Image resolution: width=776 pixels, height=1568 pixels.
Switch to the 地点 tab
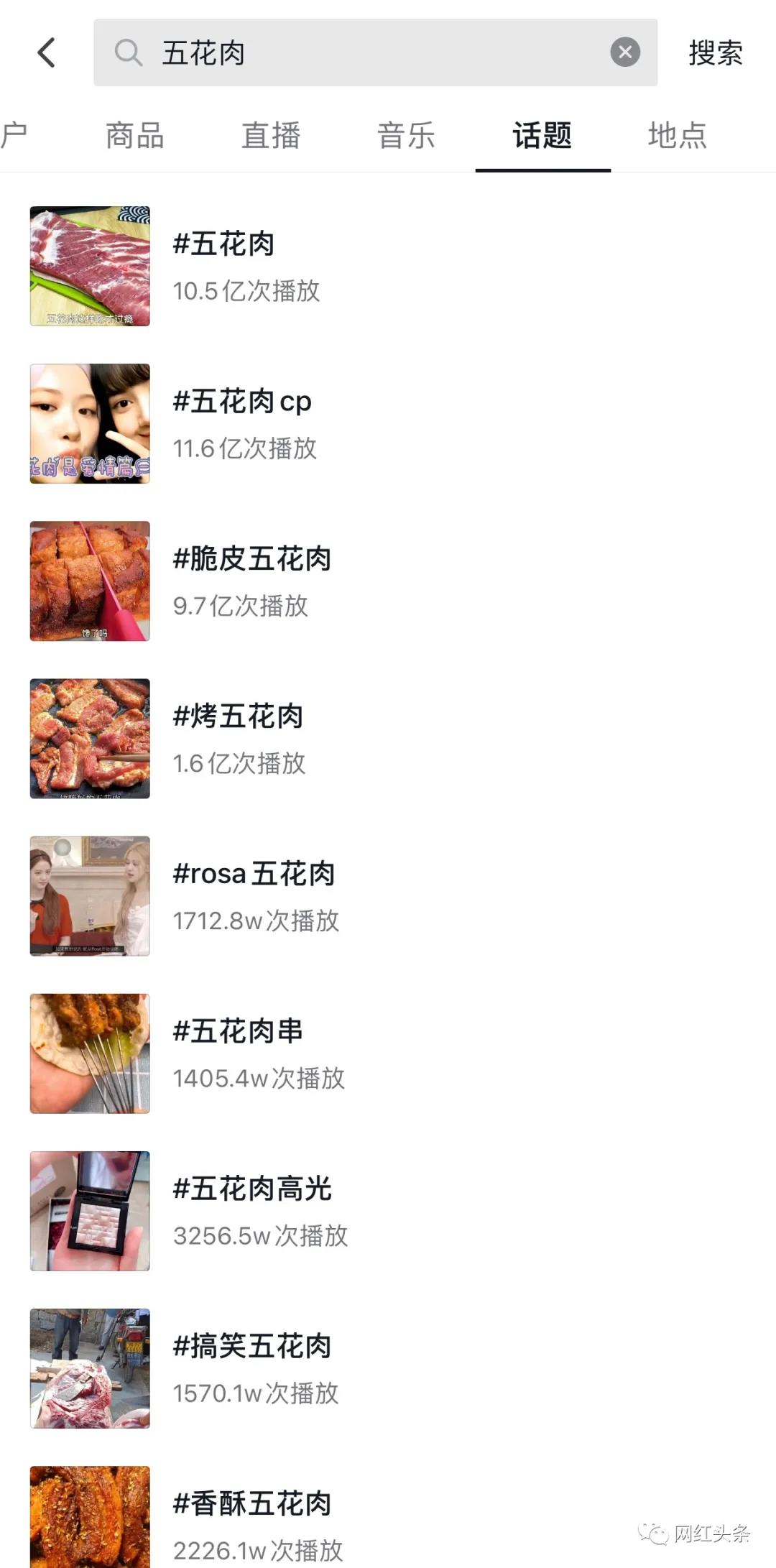tap(678, 136)
